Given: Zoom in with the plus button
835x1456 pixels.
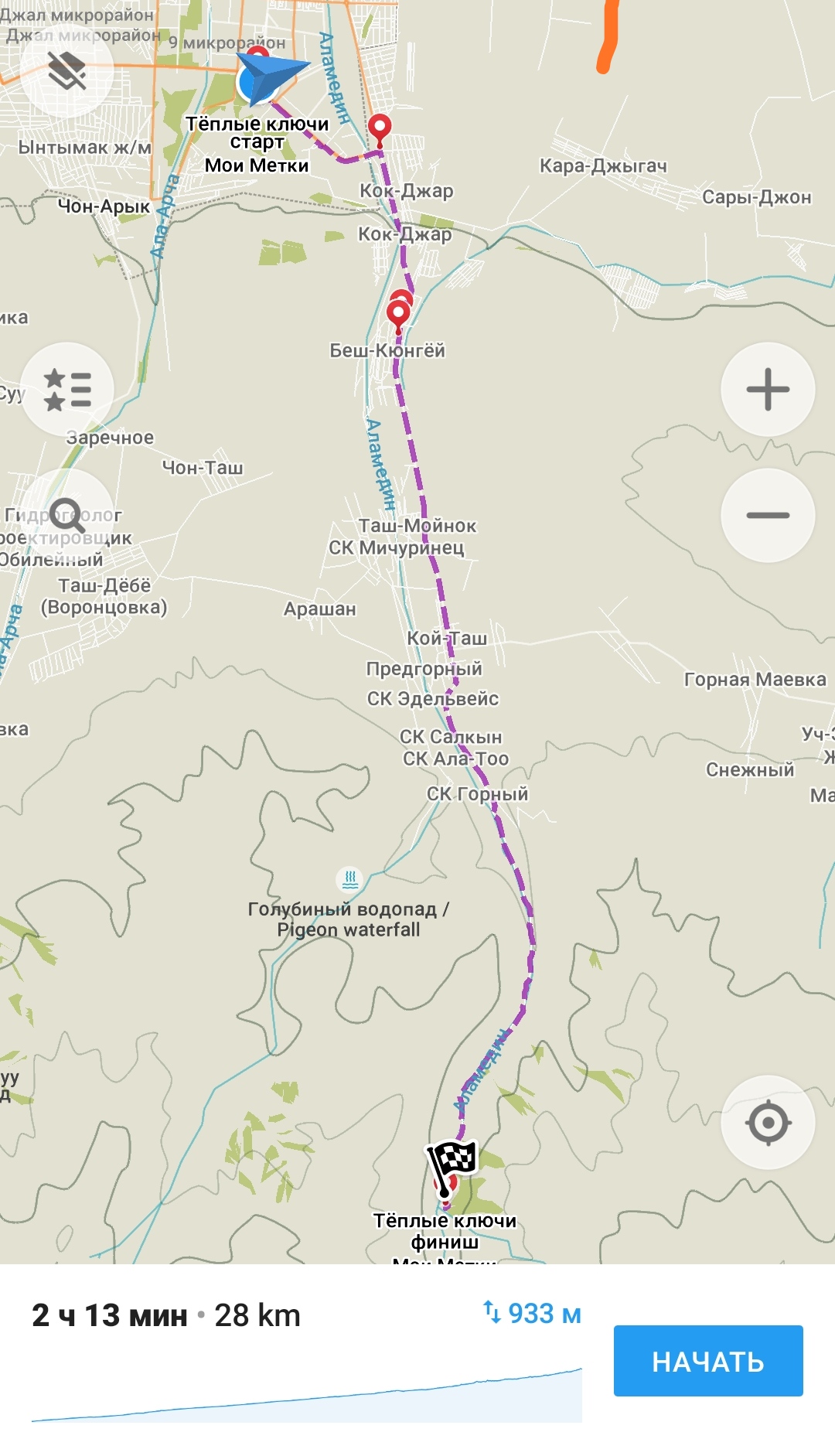Looking at the screenshot, I should point(768,389).
